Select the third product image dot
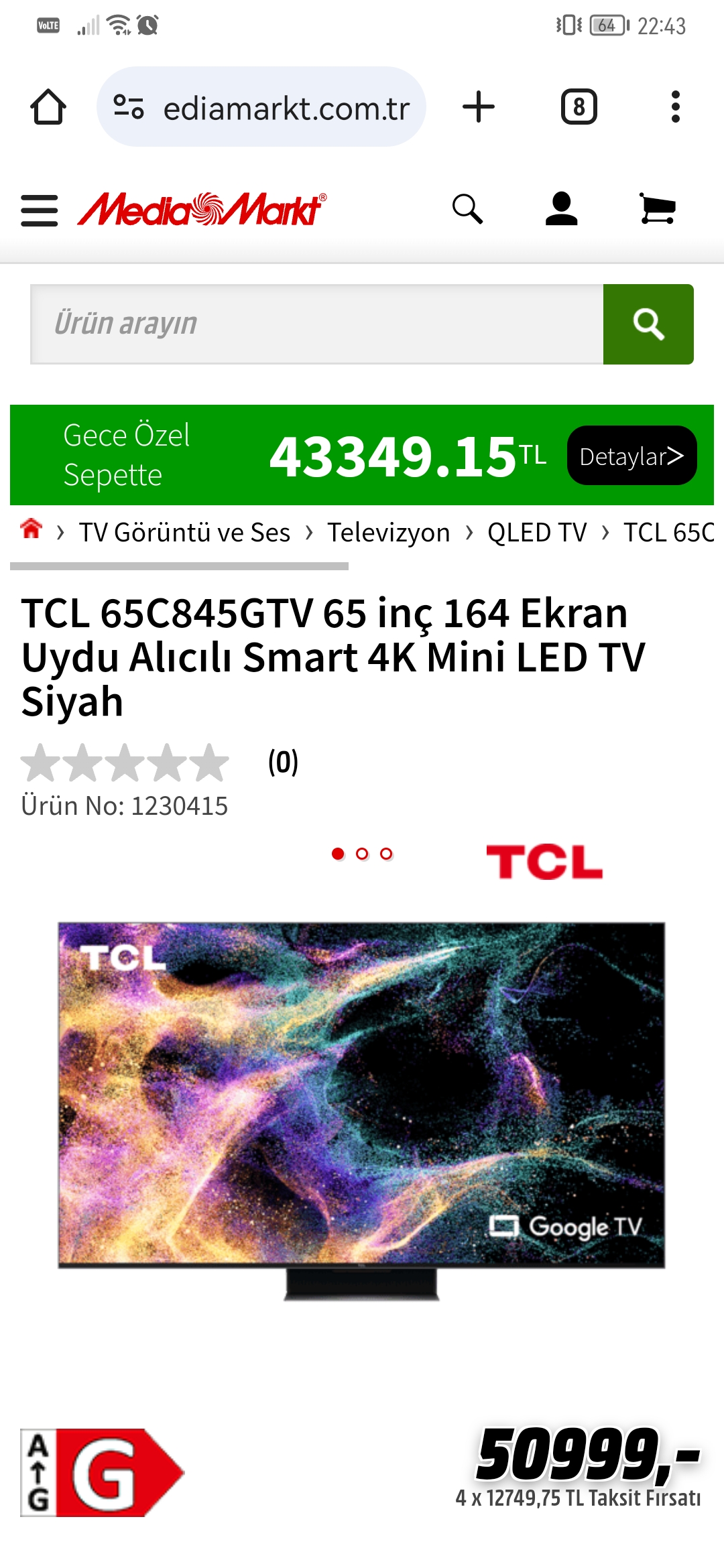Screen dimensions: 724x1568 (386, 854)
